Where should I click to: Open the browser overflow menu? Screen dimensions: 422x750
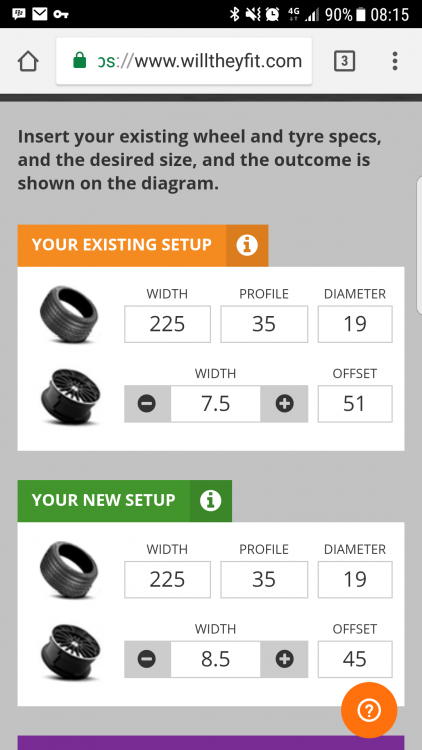[x=395, y=61]
